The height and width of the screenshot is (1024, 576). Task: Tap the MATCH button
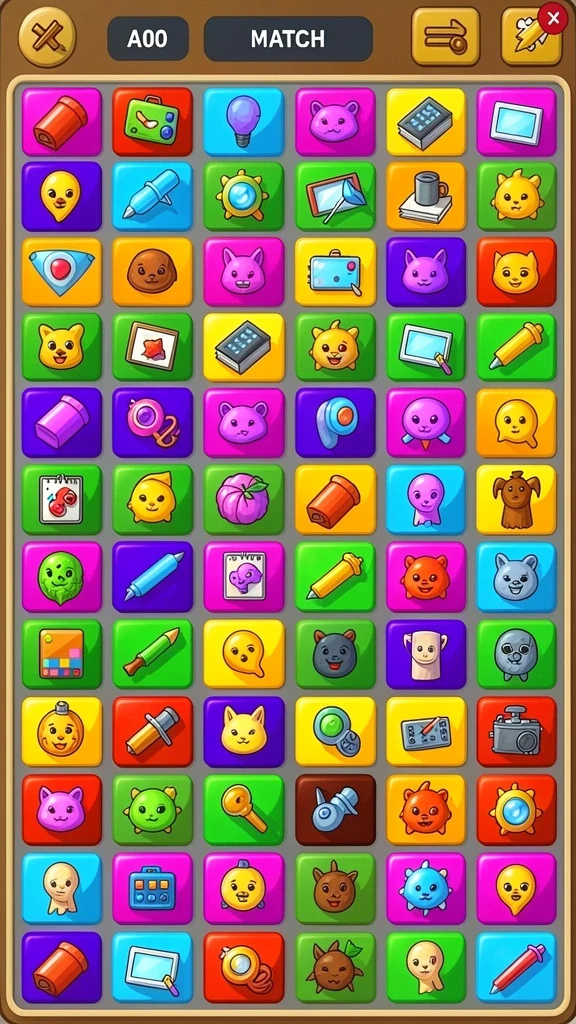pyautogui.click(x=288, y=39)
